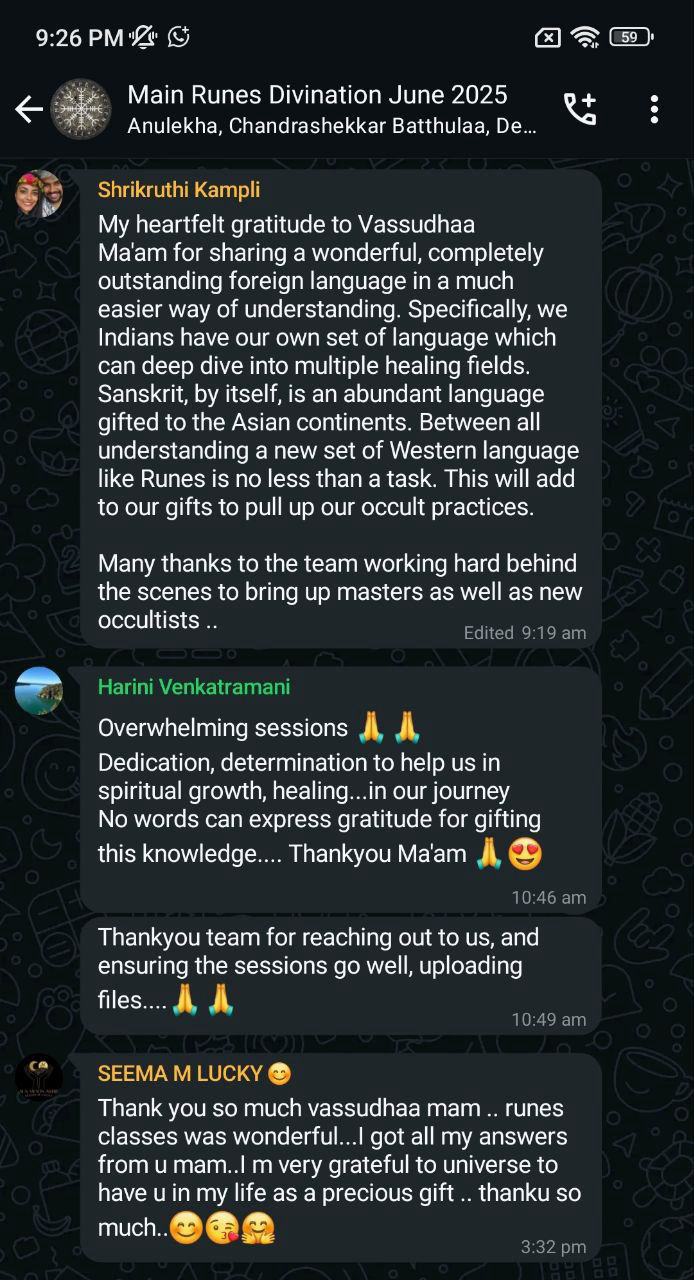Open SEEMA M LUCKY's avatar
This screenshot has width=694, height=1280.
(x=39, y=1078)
